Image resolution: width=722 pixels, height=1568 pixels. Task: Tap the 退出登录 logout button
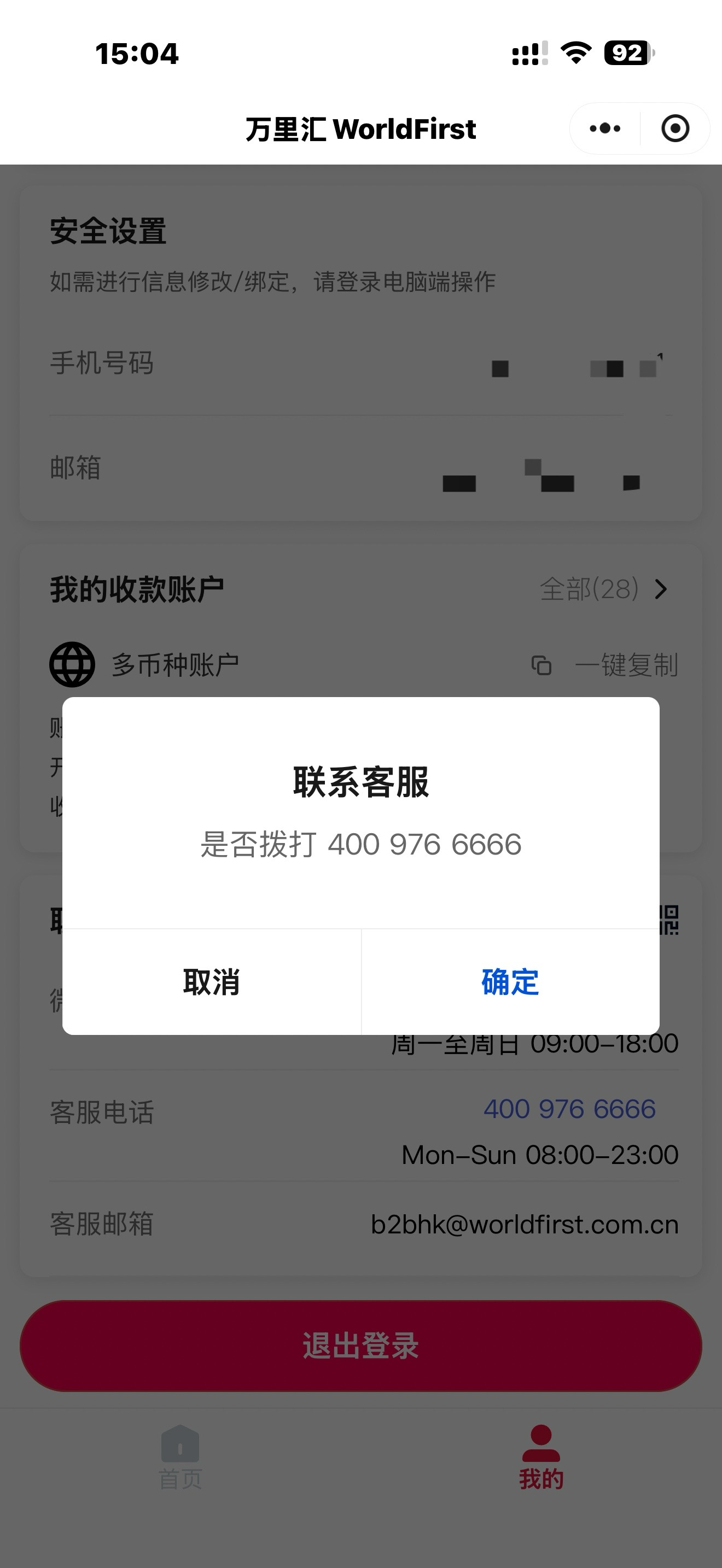361,1345
